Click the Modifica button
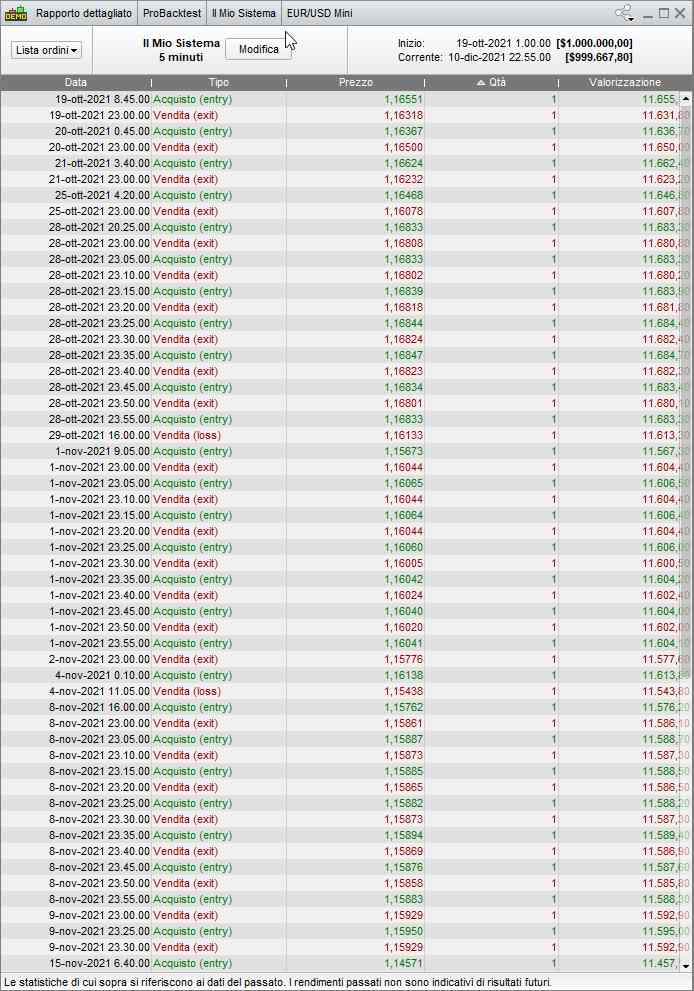The height and width of the screenshot is (991, 694). click(258, 50)
